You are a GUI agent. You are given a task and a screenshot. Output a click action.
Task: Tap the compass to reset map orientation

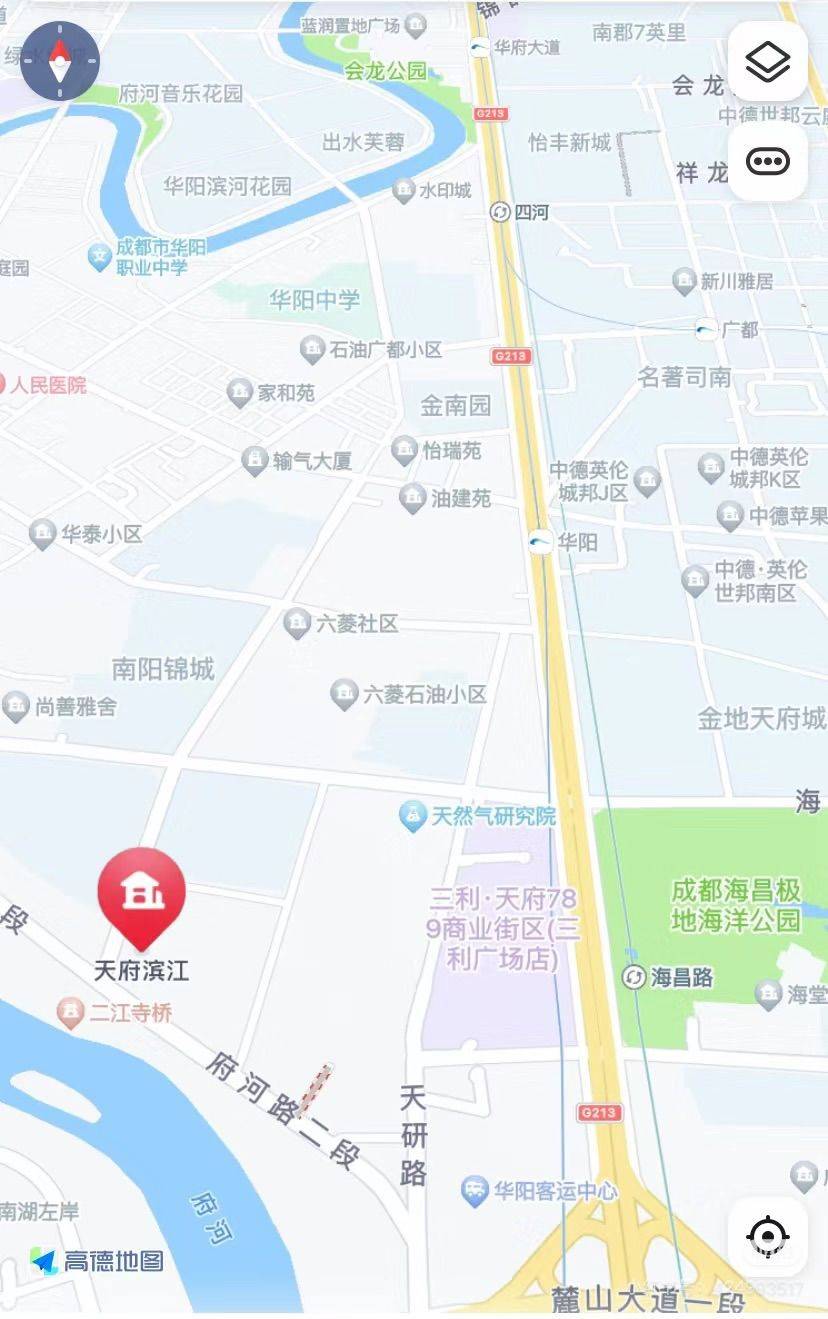tap(60, 60)
